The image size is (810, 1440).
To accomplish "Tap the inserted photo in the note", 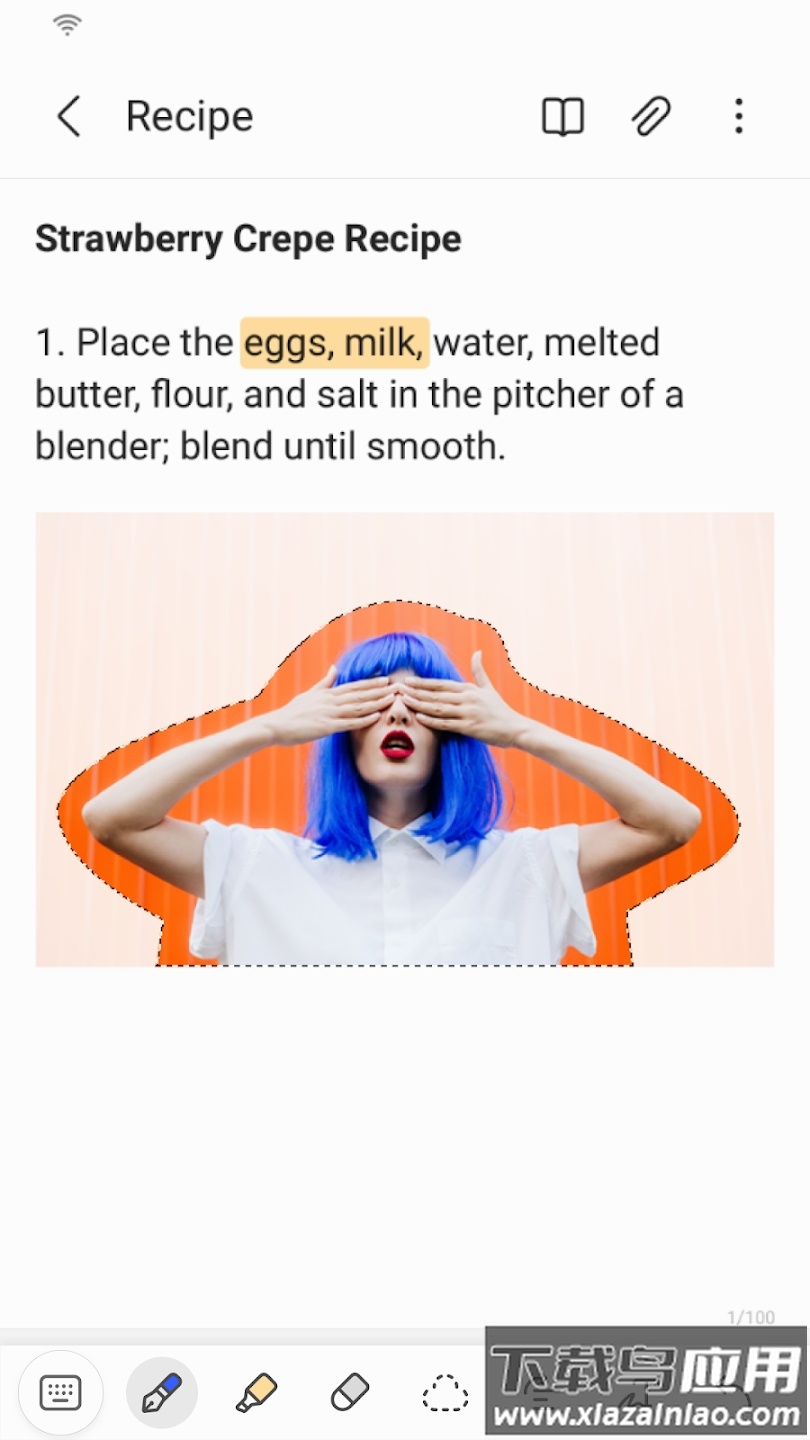I will [x=404, y=740].
